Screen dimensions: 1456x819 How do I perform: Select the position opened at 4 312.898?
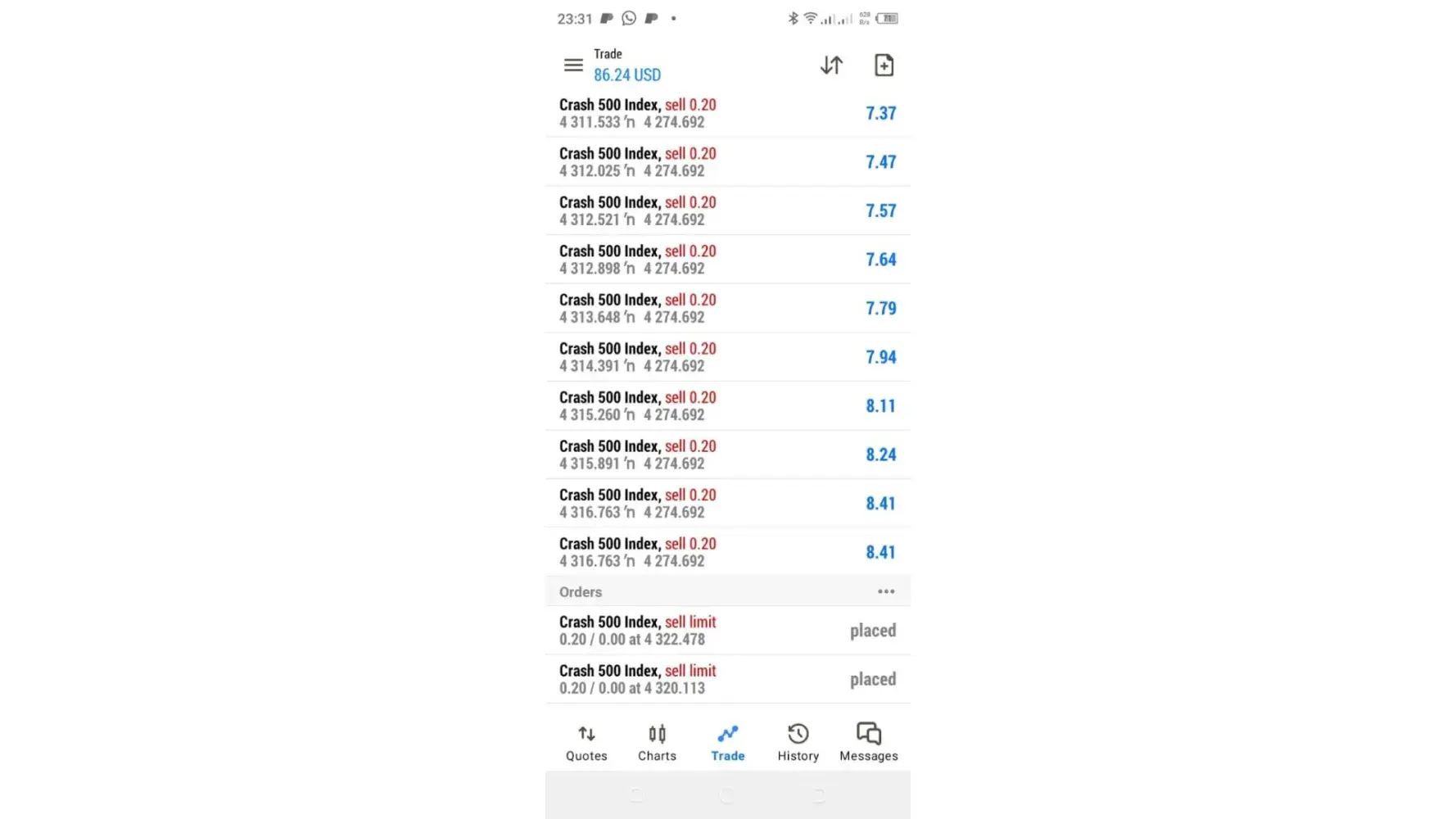pyautogui.click(x=727, y=260)
